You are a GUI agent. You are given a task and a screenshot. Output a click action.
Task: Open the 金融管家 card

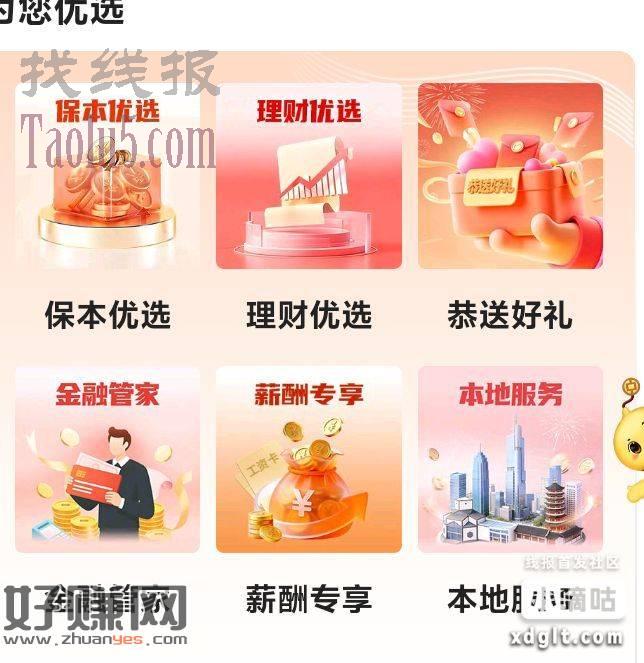click(108, 460)
